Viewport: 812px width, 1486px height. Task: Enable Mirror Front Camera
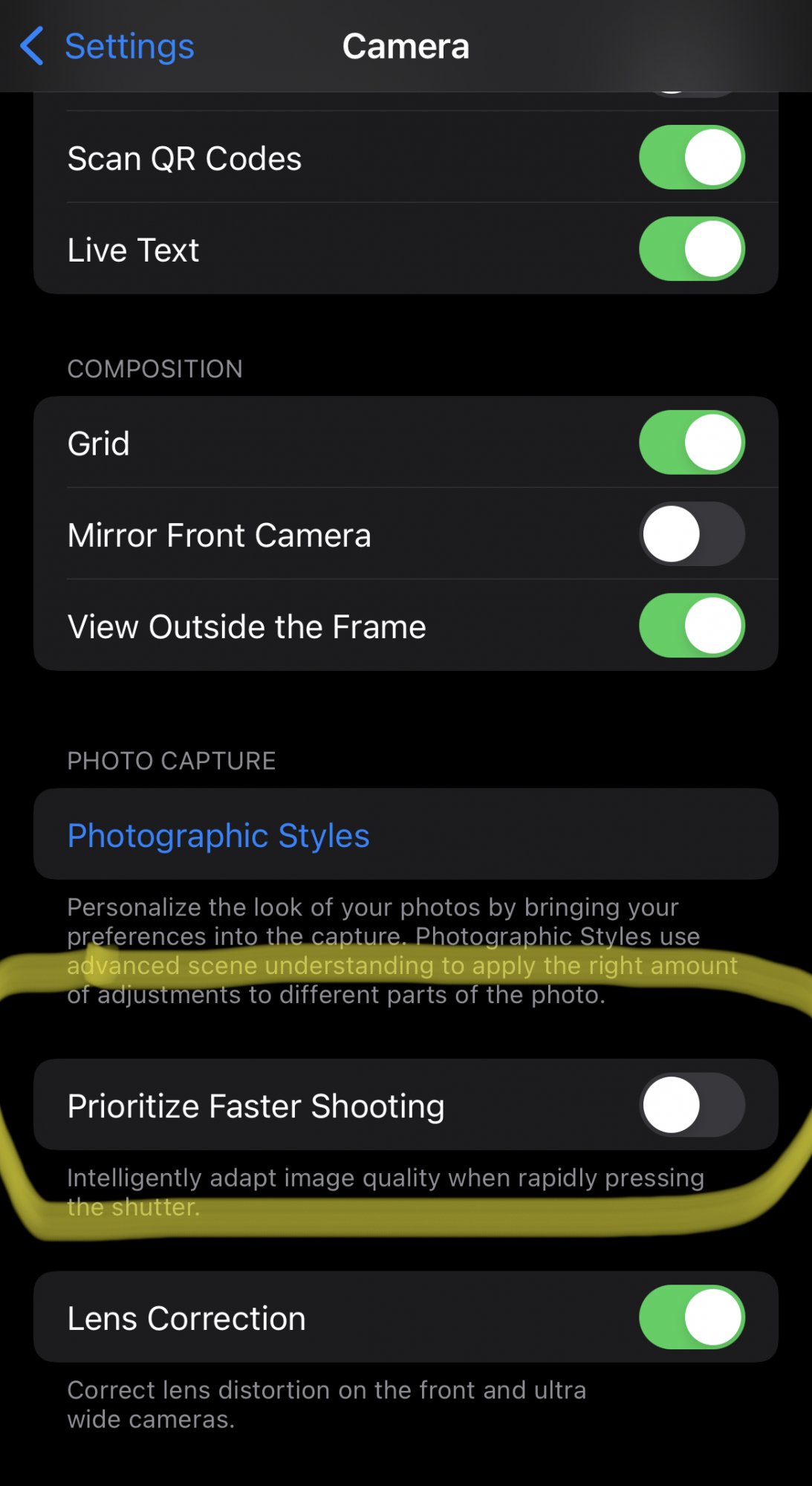pos(692,534)
